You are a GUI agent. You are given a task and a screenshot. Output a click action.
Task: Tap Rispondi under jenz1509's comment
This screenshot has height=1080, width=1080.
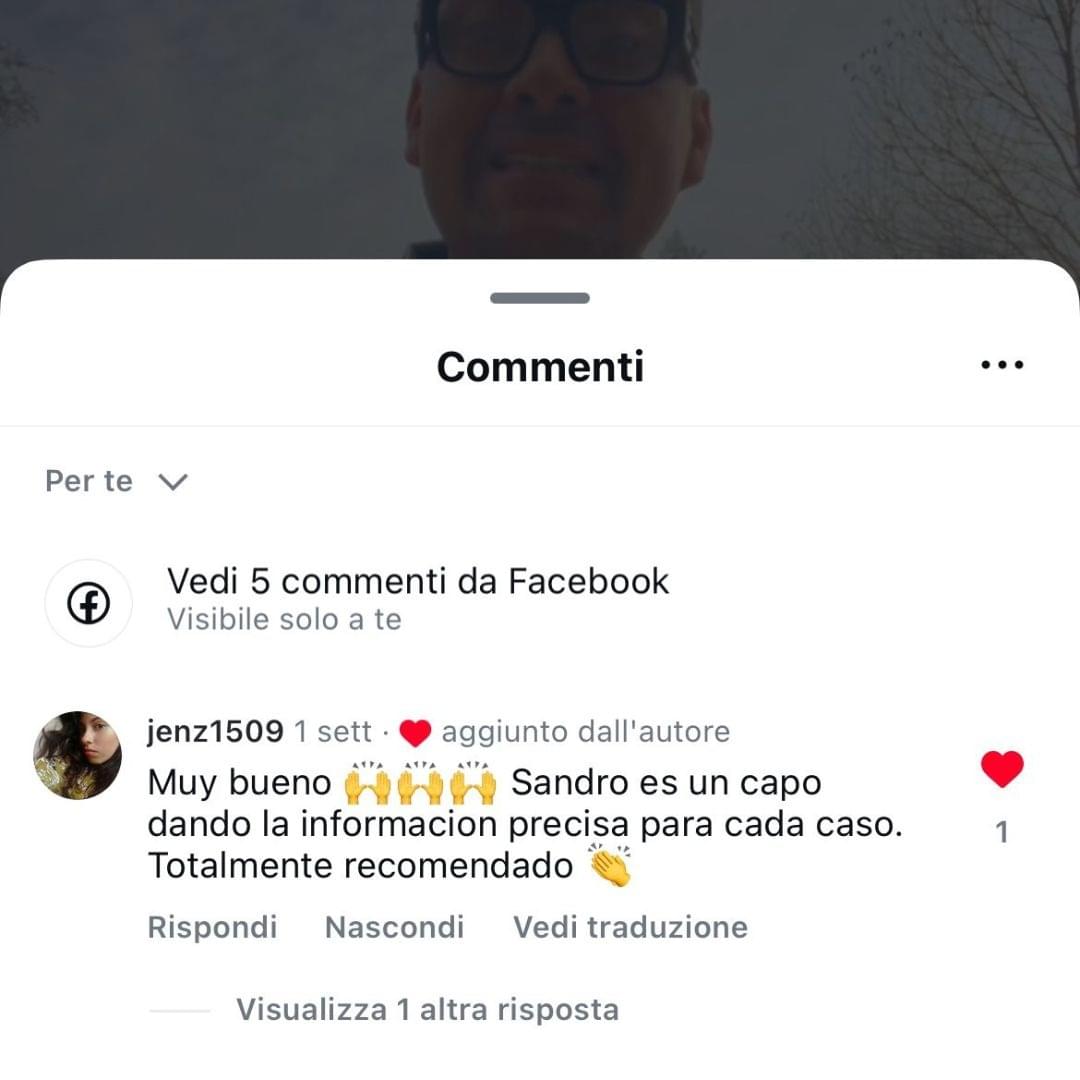point(212,927)
